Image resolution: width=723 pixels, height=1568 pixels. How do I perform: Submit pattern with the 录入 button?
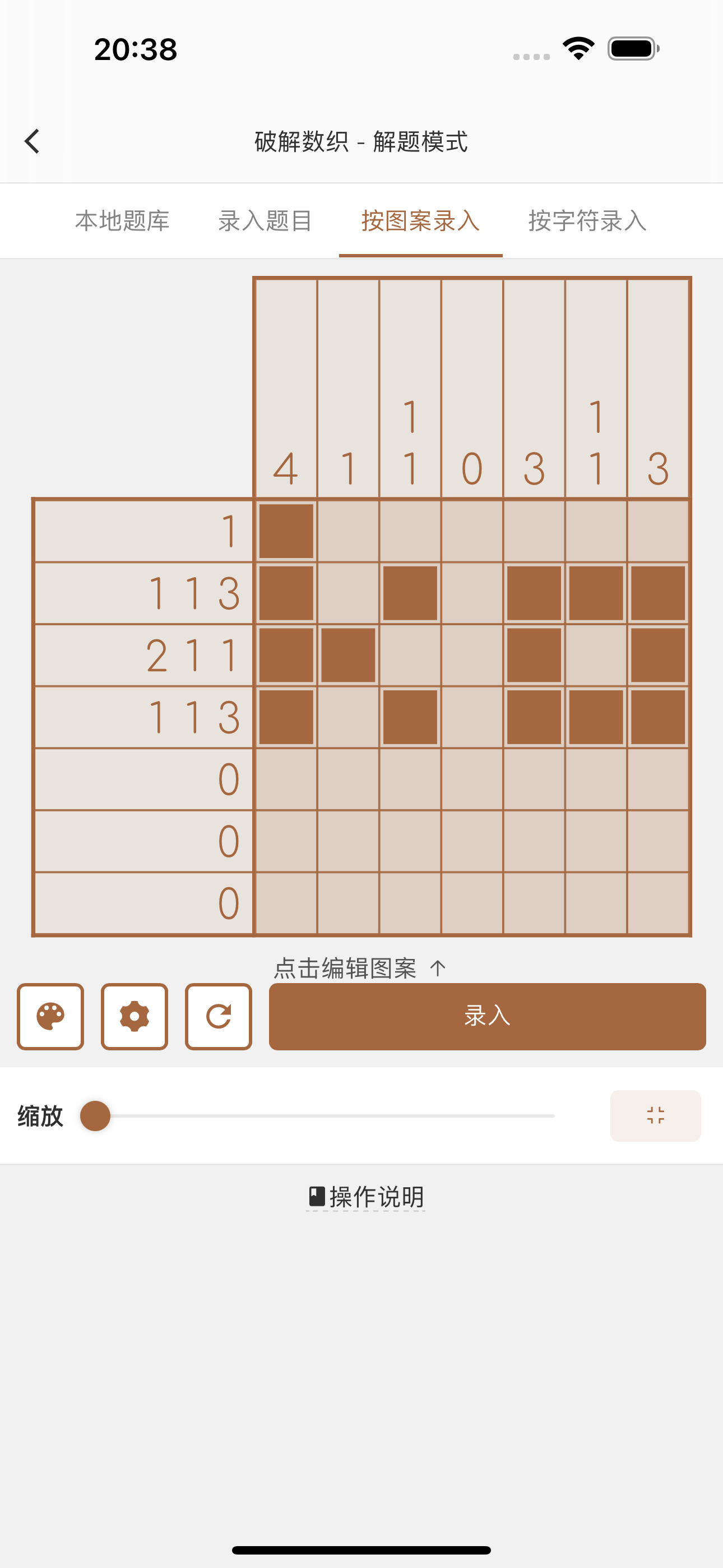click(x=488, y=1016)
